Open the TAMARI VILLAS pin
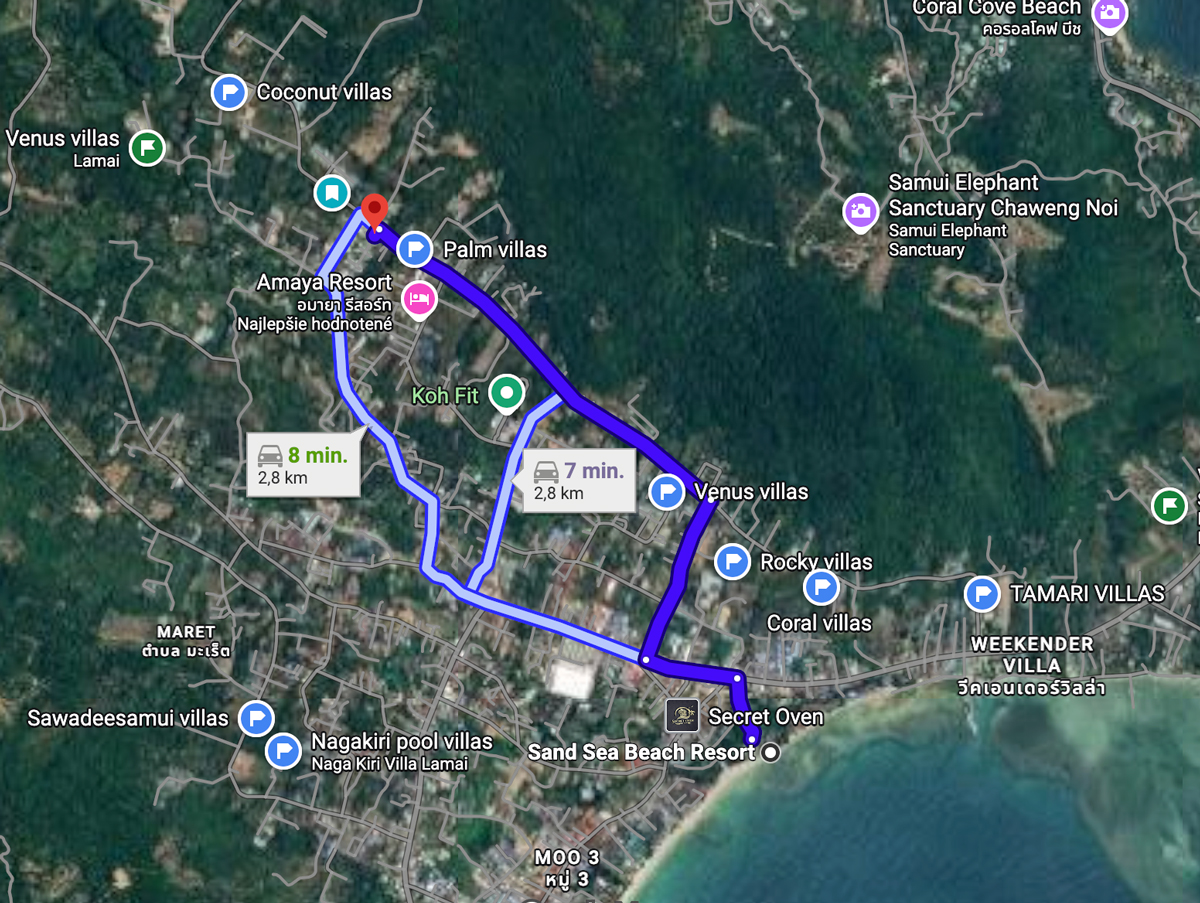1200x903 pixels. (x=982, y=594)
